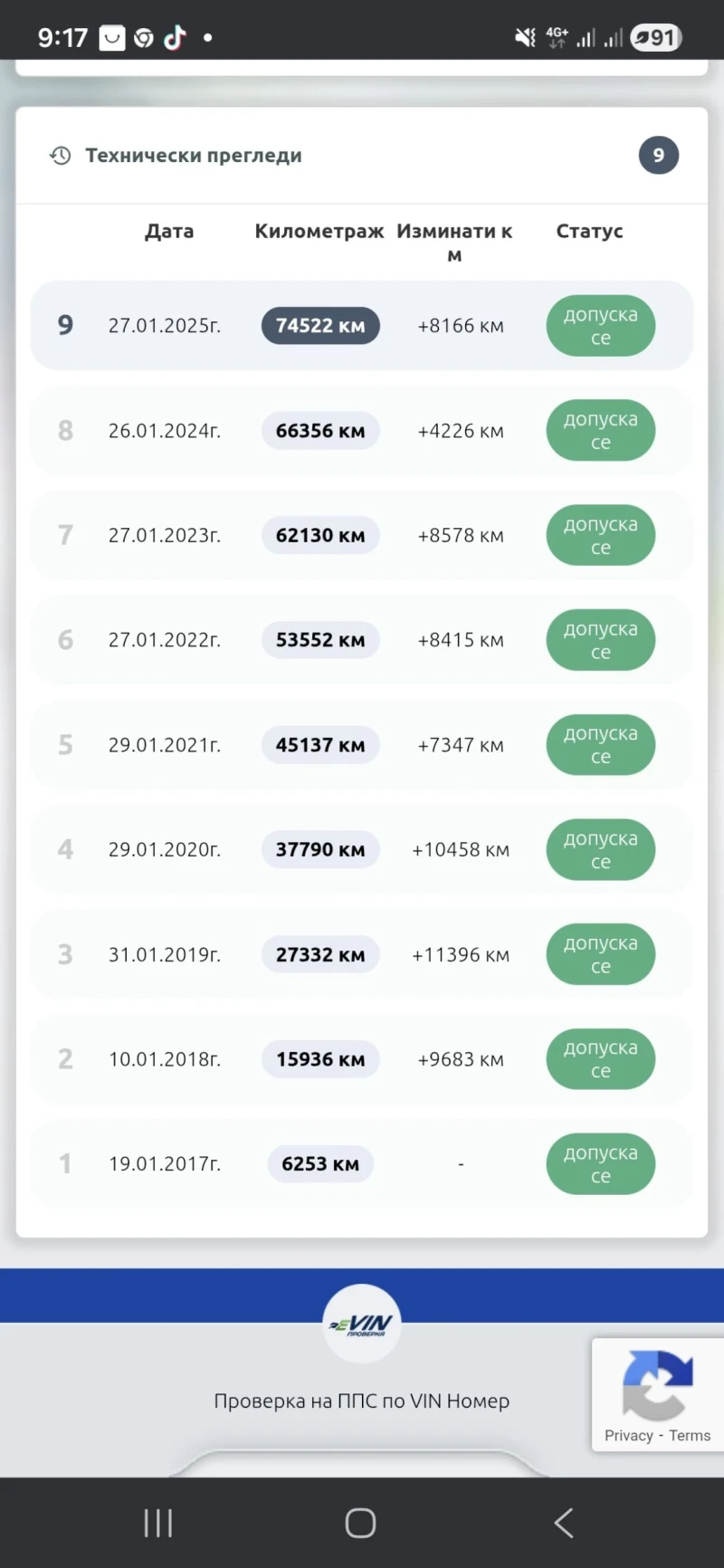724x1568 pixels.
Task: Go back using the system back button
Action: pyautogui.click(x=564, y=1523)
